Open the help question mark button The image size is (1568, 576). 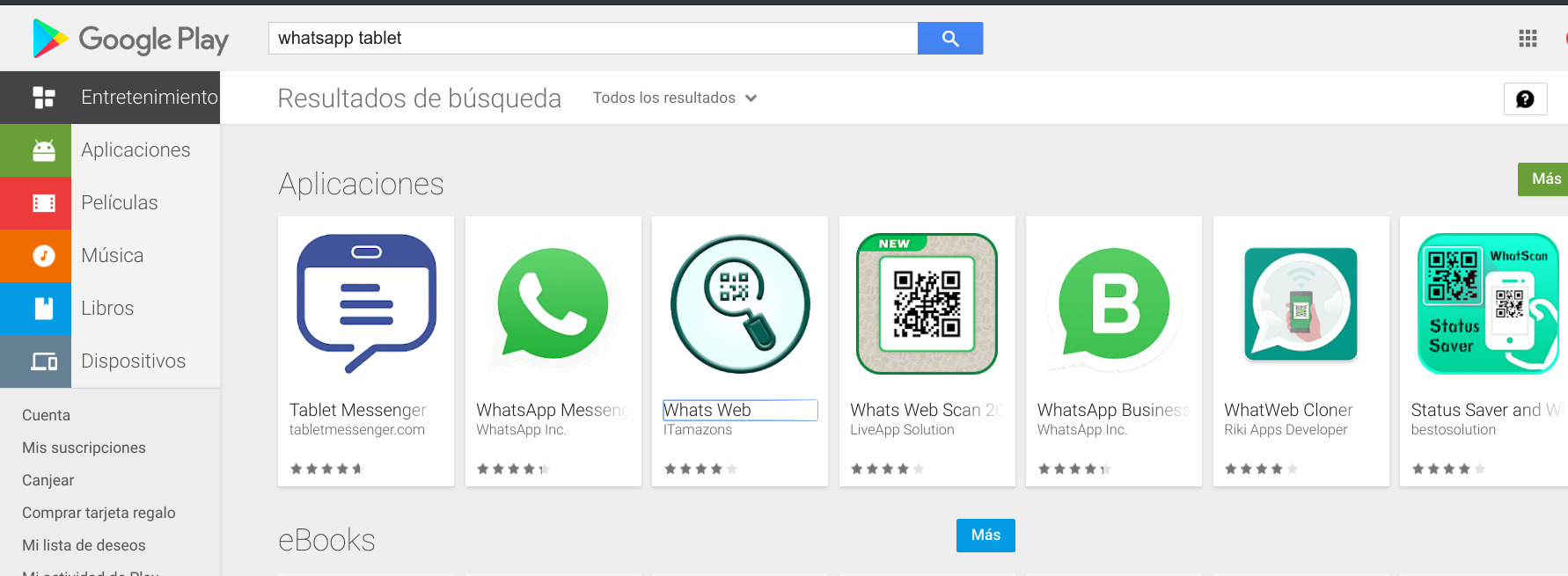[1525, 99]
